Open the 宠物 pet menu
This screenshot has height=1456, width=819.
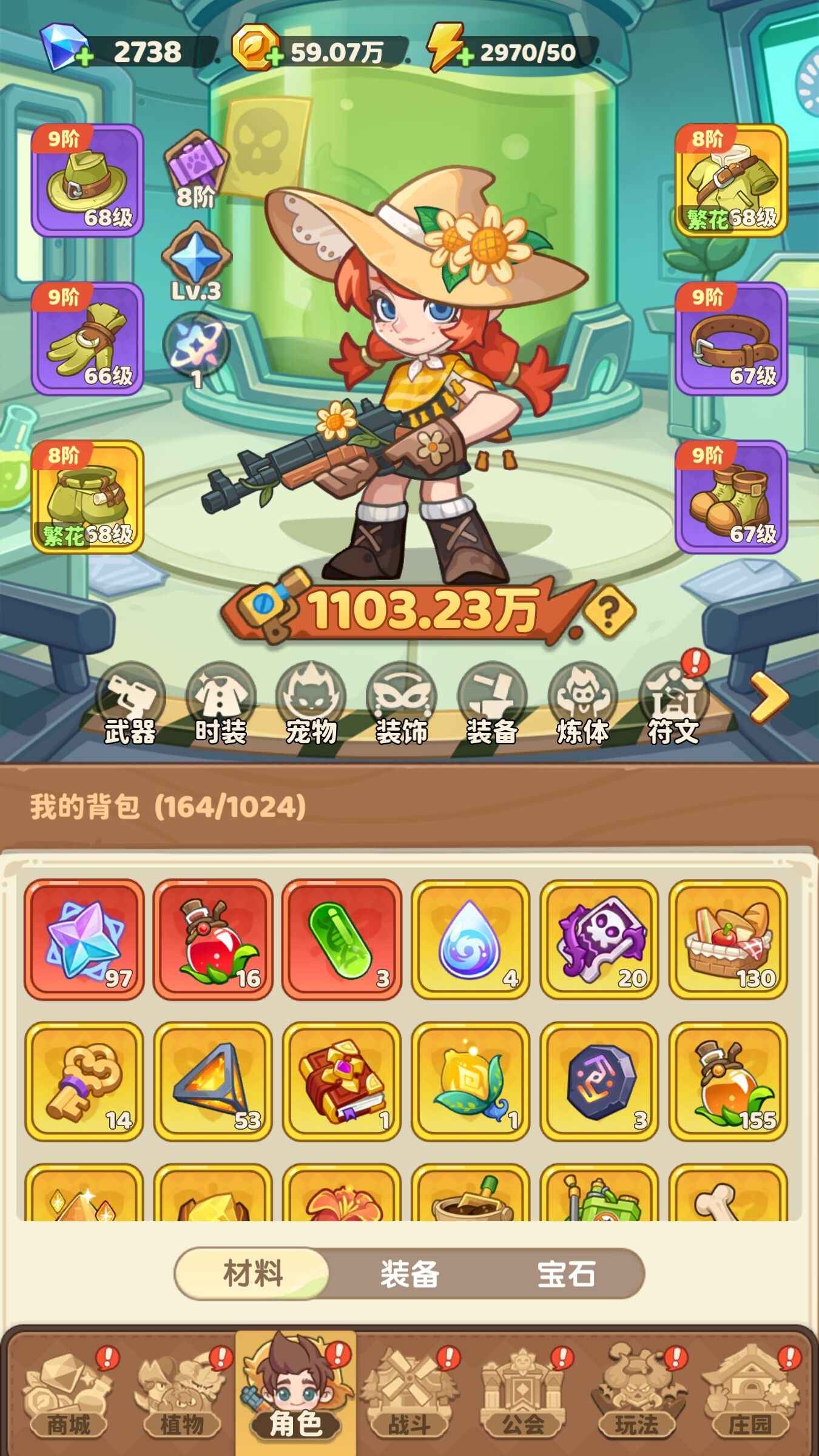(x=311, y=704)
